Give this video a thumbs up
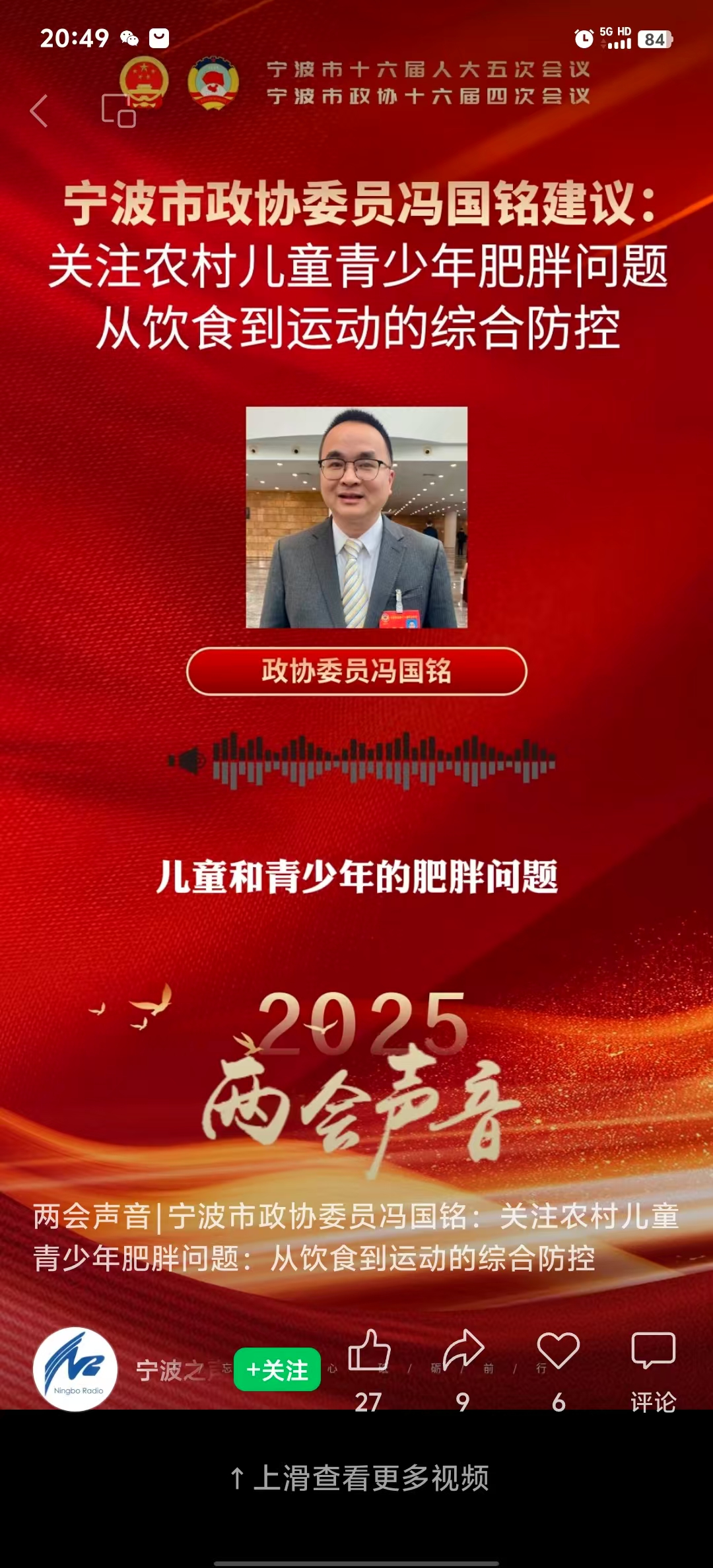This screenshot has height=1568, width=713. click(x=369, y=1352)
